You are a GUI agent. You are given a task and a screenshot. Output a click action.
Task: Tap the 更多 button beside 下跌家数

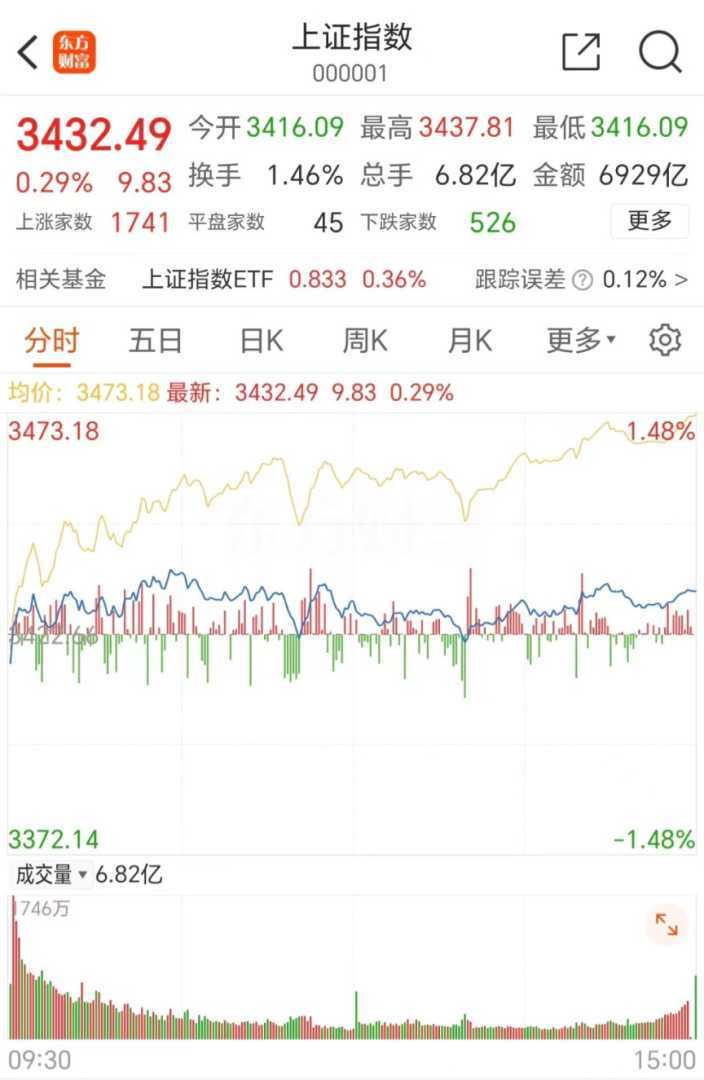coord(649,221)
